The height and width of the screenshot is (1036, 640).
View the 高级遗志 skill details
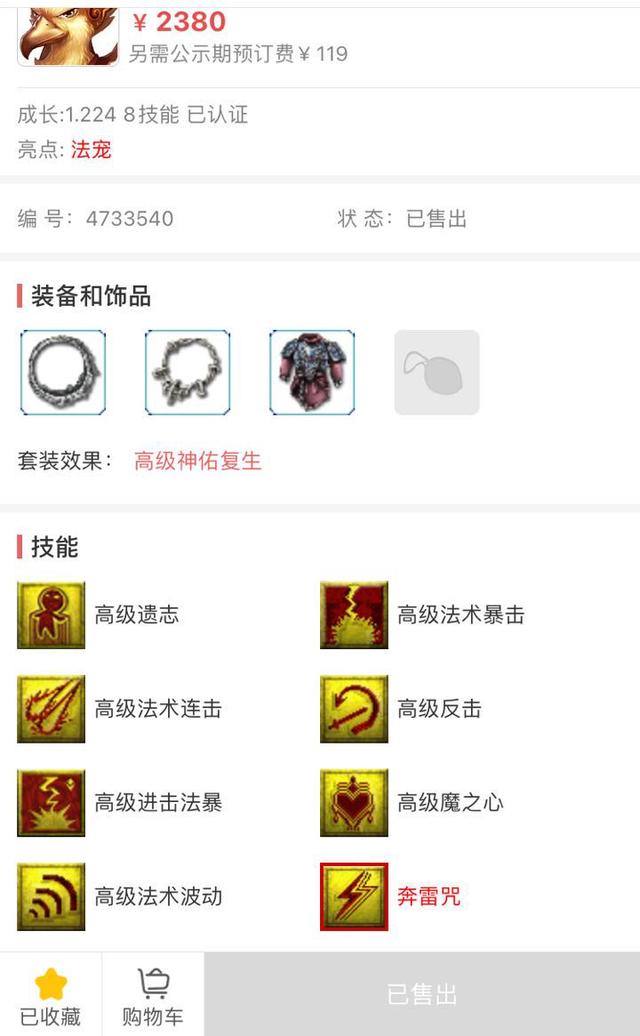51,615
